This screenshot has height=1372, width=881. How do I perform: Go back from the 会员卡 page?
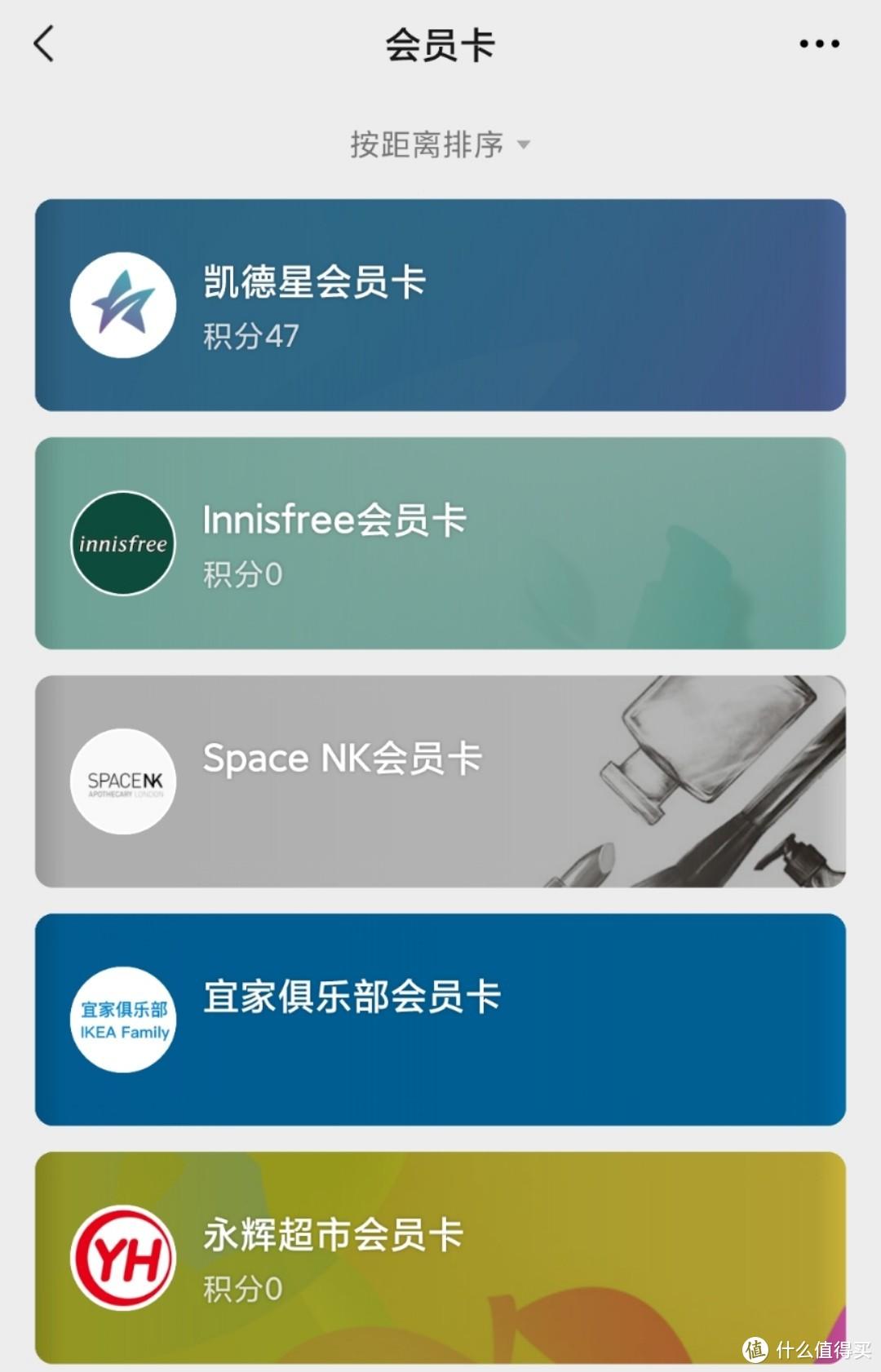[45, 44]
